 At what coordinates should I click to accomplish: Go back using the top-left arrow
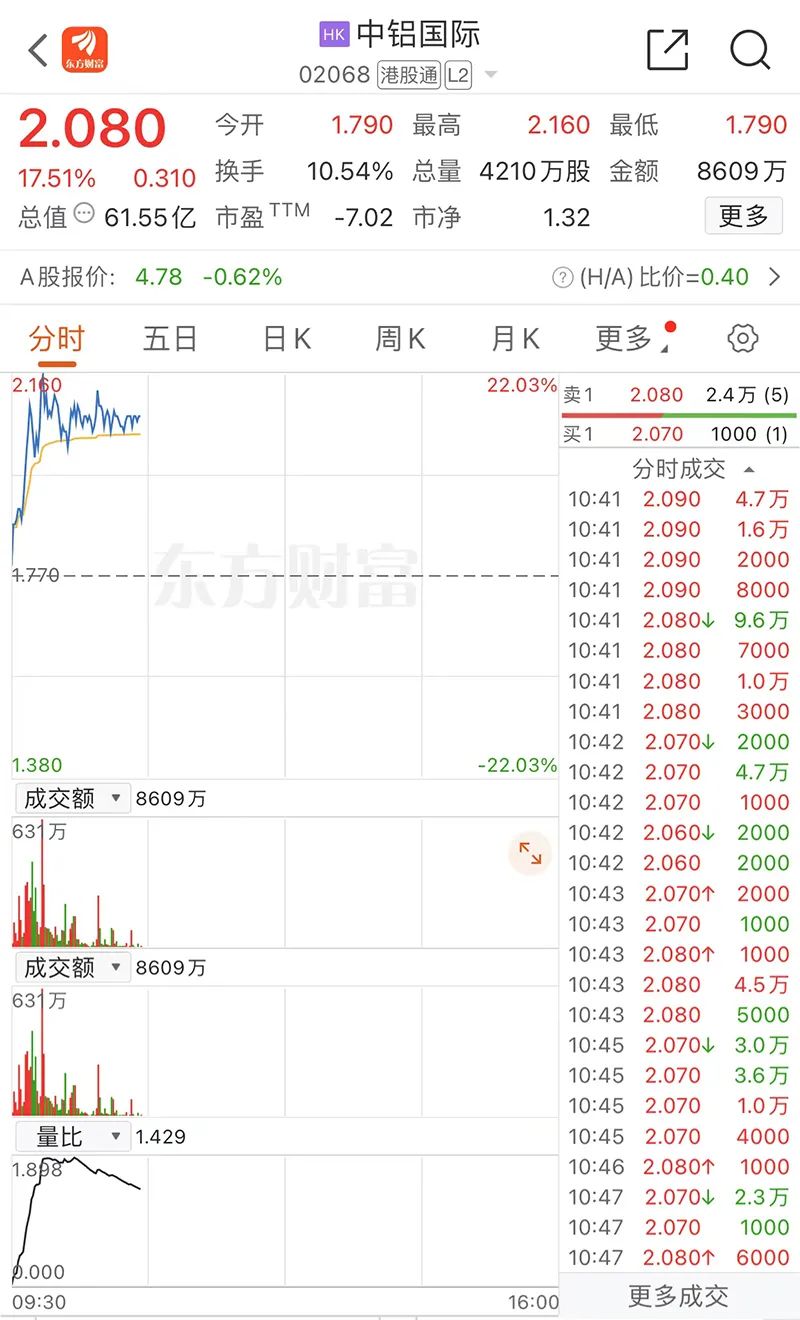37,49
